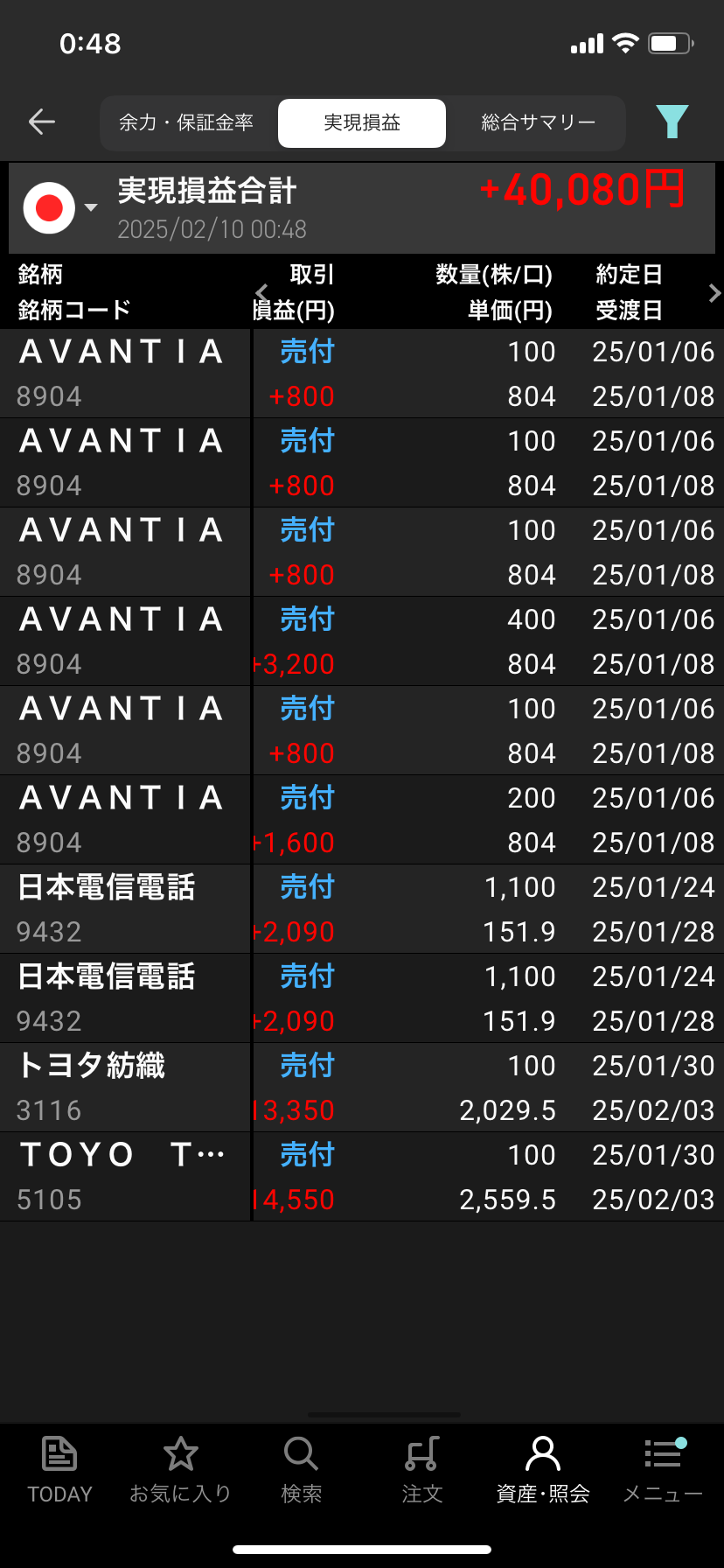Viewport: 724px width, 1568px height.
Task: Go to the TODAY tab
Action: point(59,1470)
